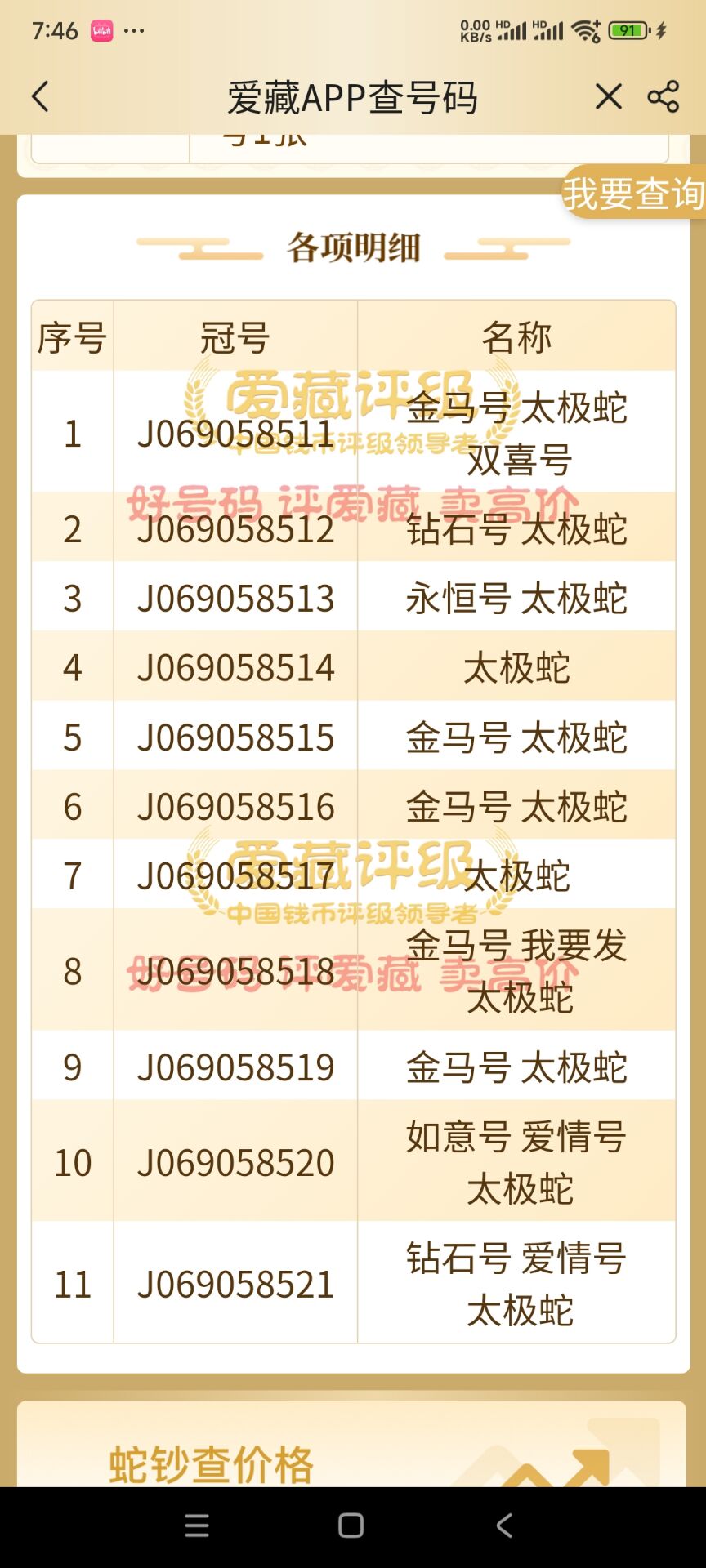Select the 金马号 我要发 太极蛇 entry

(517, 972)
